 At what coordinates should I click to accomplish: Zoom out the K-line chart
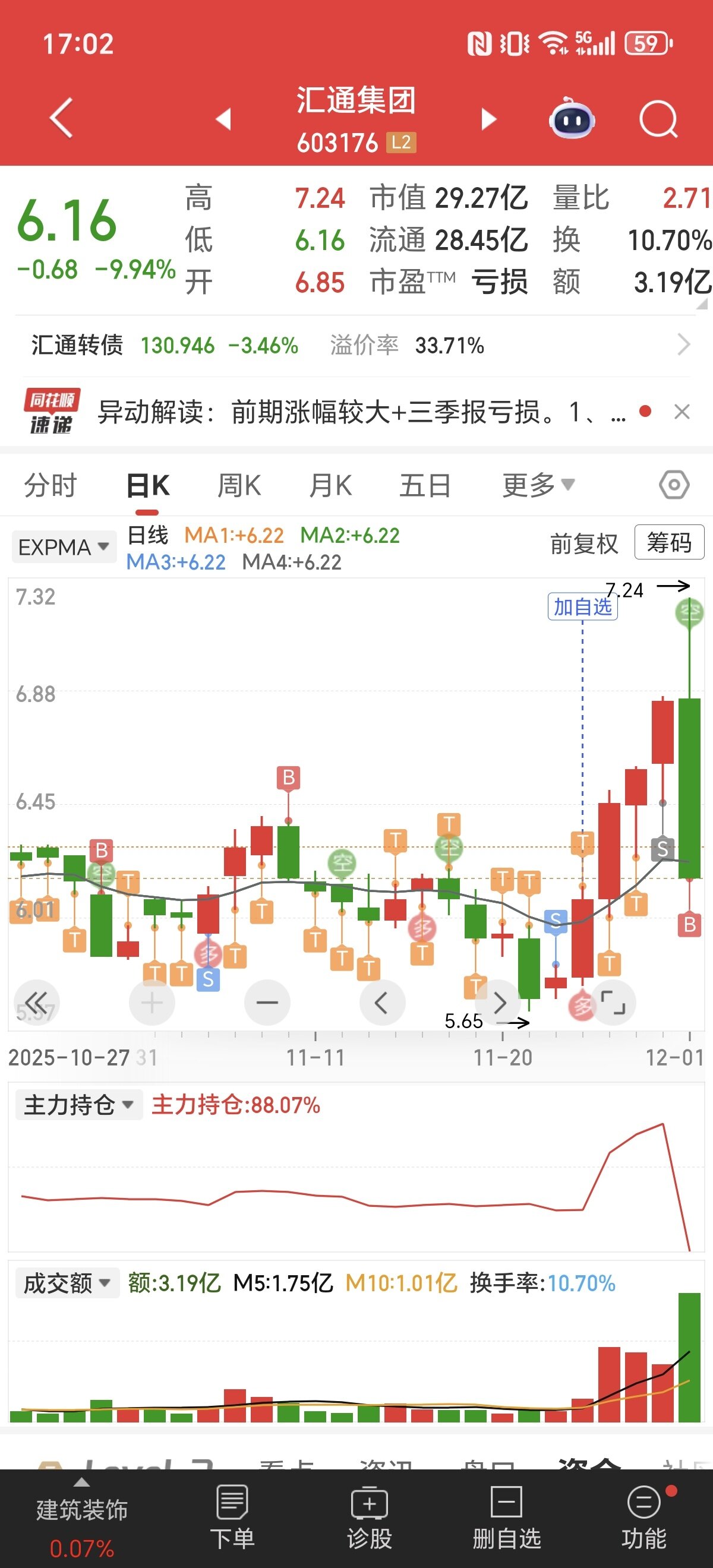pos(267,1002)
